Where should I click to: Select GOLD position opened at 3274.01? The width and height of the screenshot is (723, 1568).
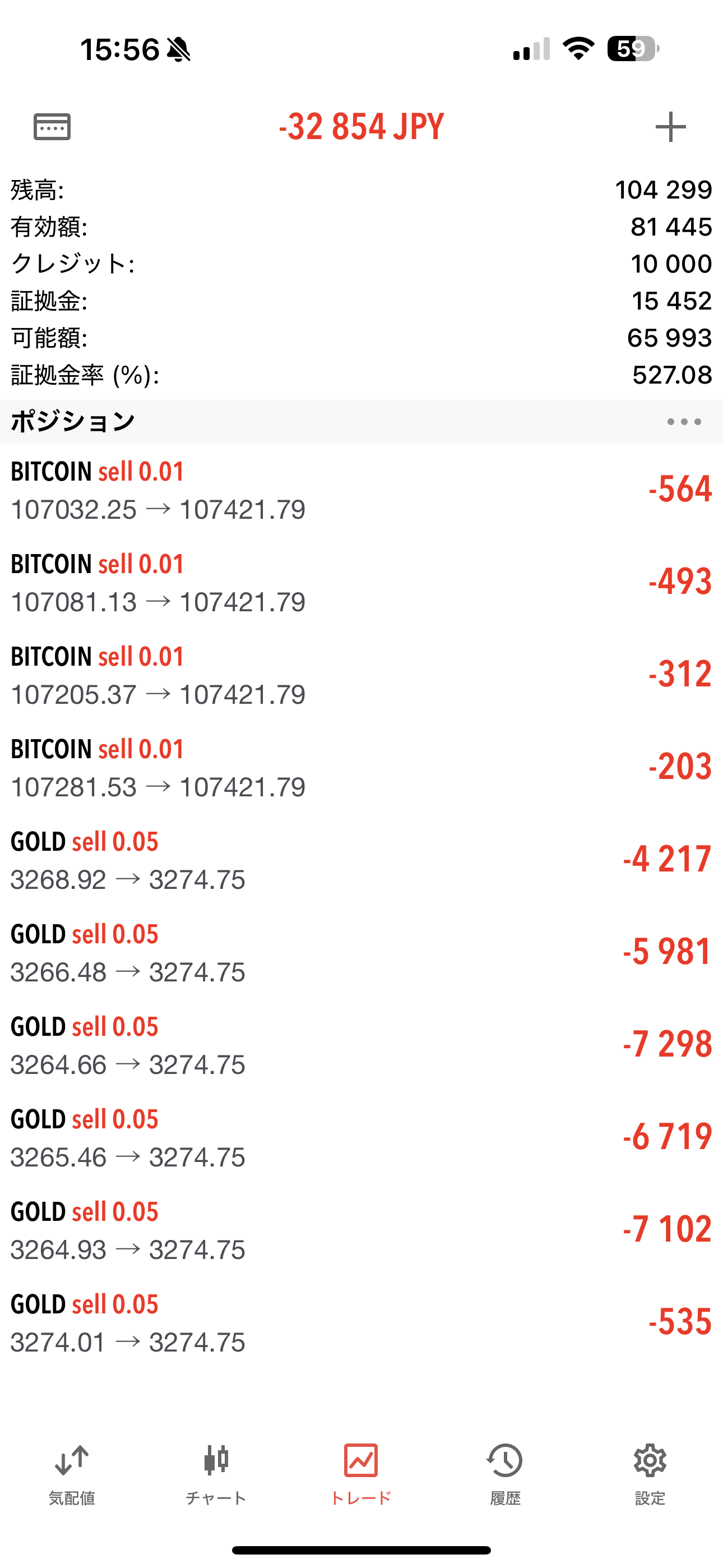[x=361, y=1323]
